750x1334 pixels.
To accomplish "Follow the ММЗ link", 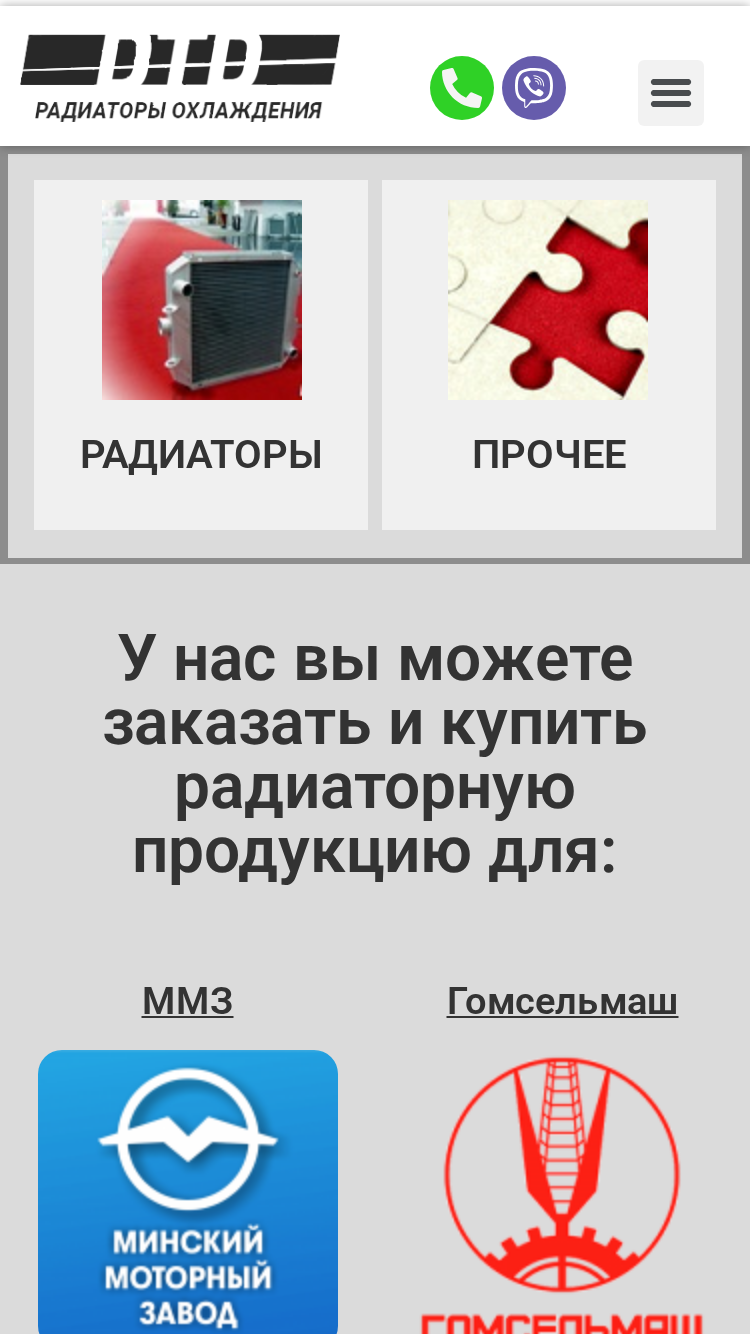I will [188, 1001].
